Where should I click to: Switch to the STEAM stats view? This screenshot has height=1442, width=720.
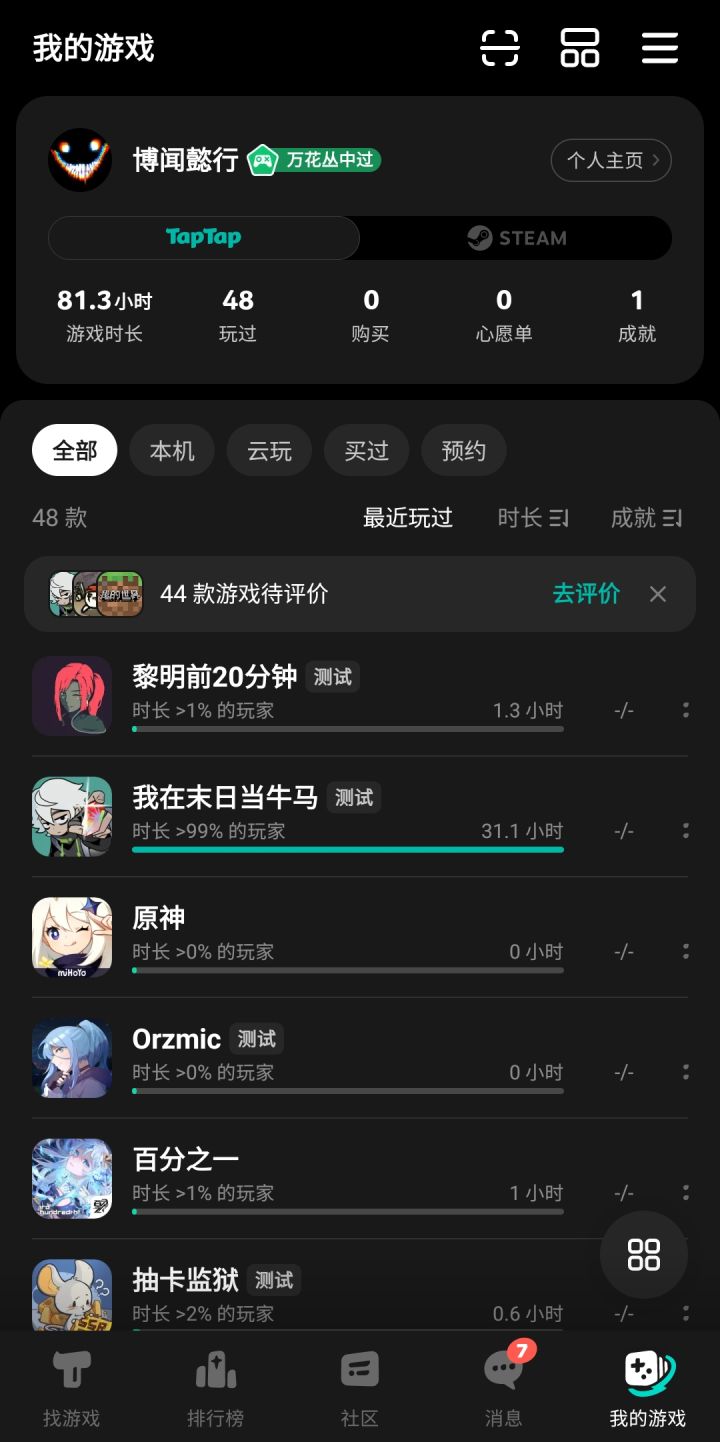tap(516, 238)
